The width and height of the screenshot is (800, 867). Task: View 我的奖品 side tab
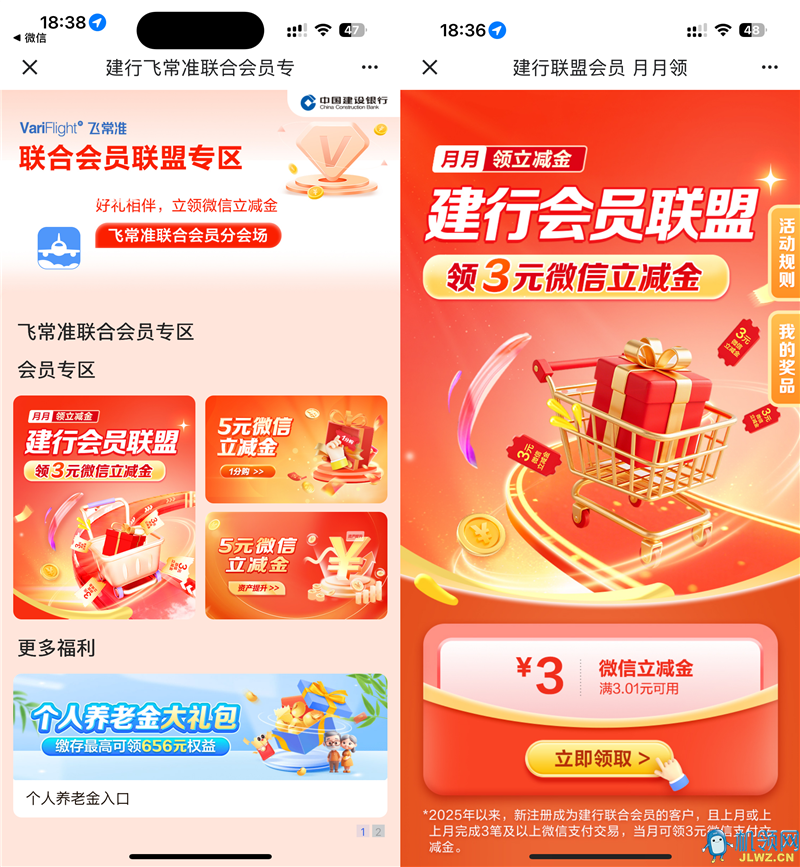[785, 358]
